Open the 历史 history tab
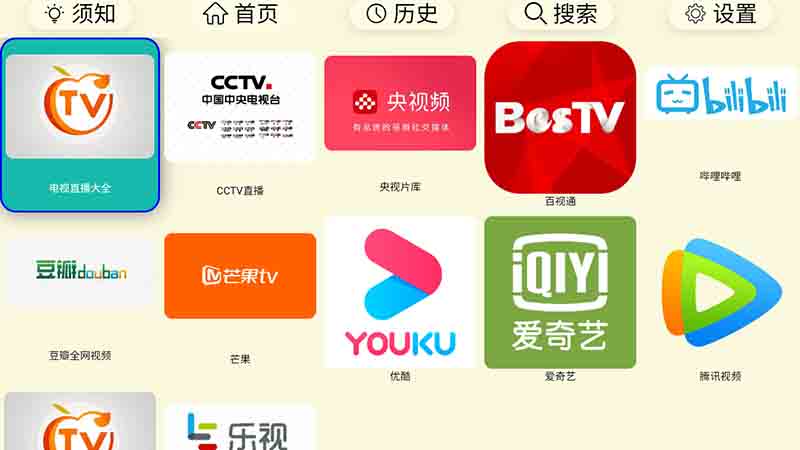The height and width of the screenshot is (450, 800). pos(401,14)
